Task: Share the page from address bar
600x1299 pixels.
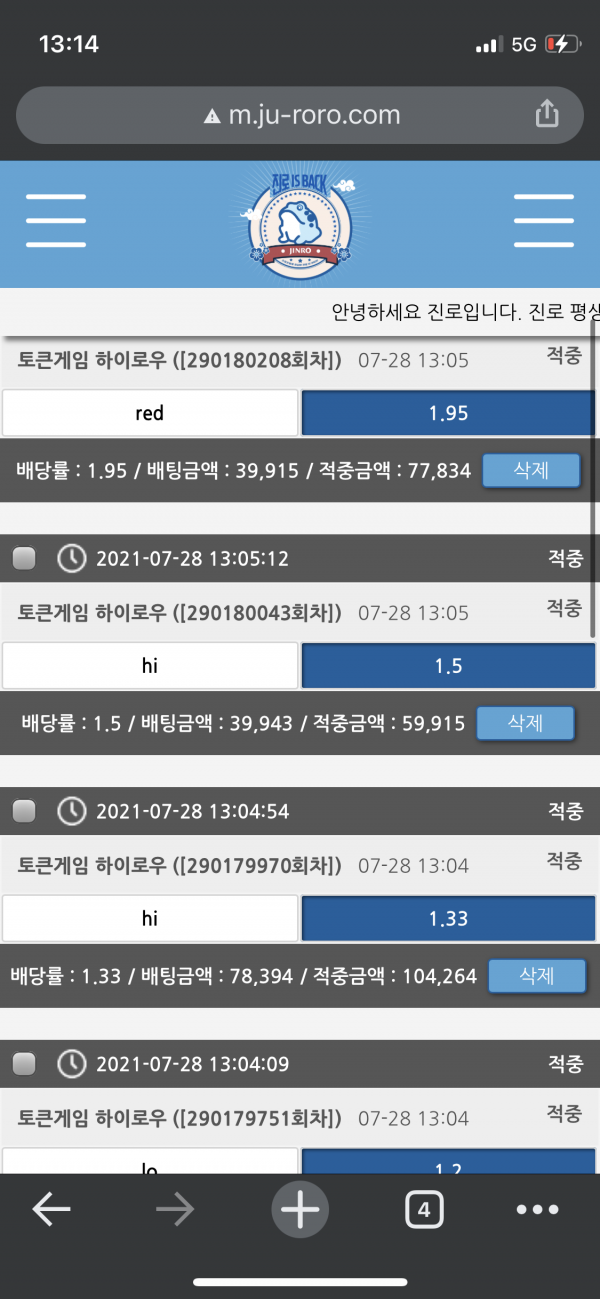Action: click(546, 115)
